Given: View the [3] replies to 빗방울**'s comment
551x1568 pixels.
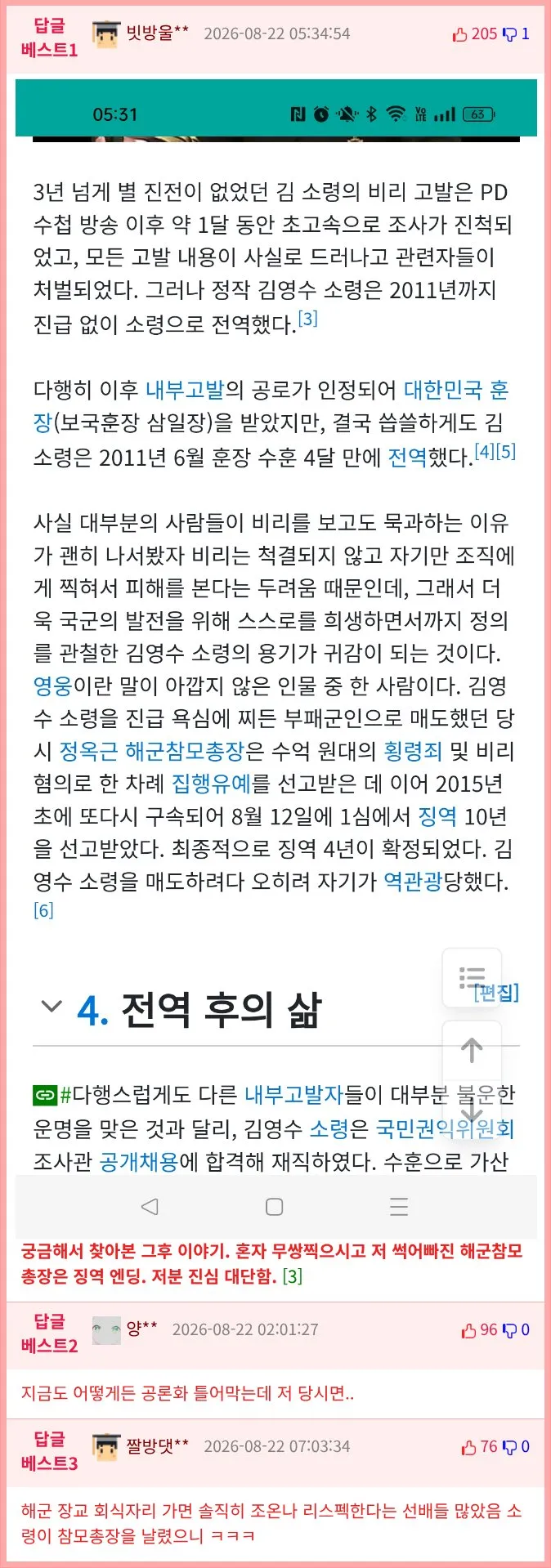Looking at the screenshot, I should coord(292,1275).
